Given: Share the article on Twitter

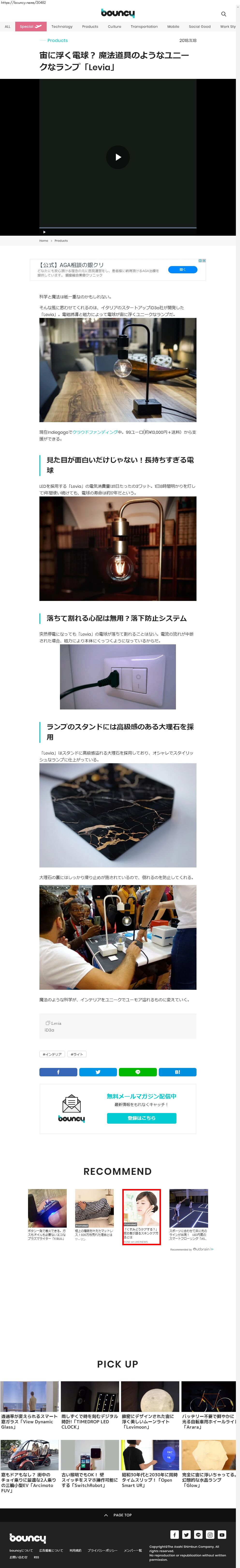Looking at the screenshot, I should coord(97,1072).
